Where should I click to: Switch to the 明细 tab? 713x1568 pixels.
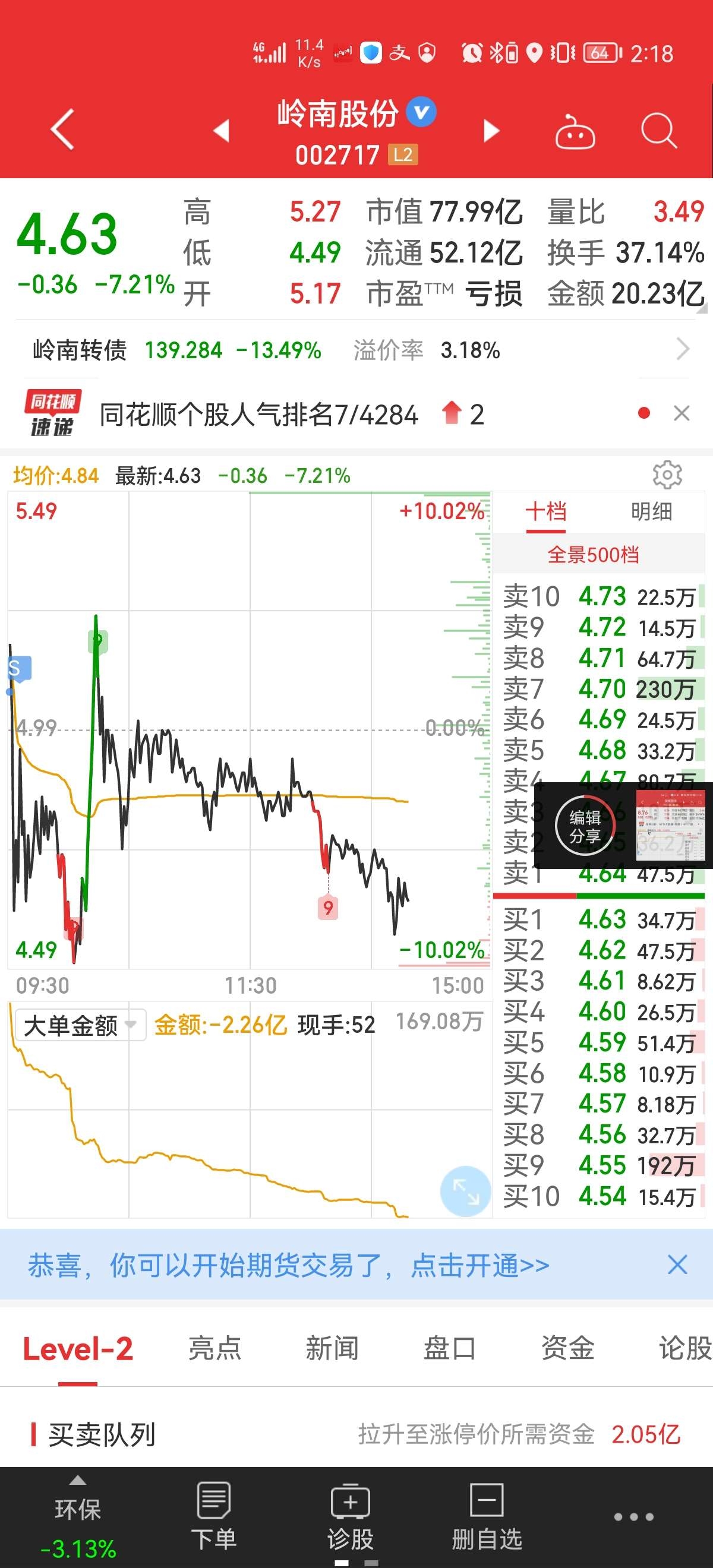651,512
